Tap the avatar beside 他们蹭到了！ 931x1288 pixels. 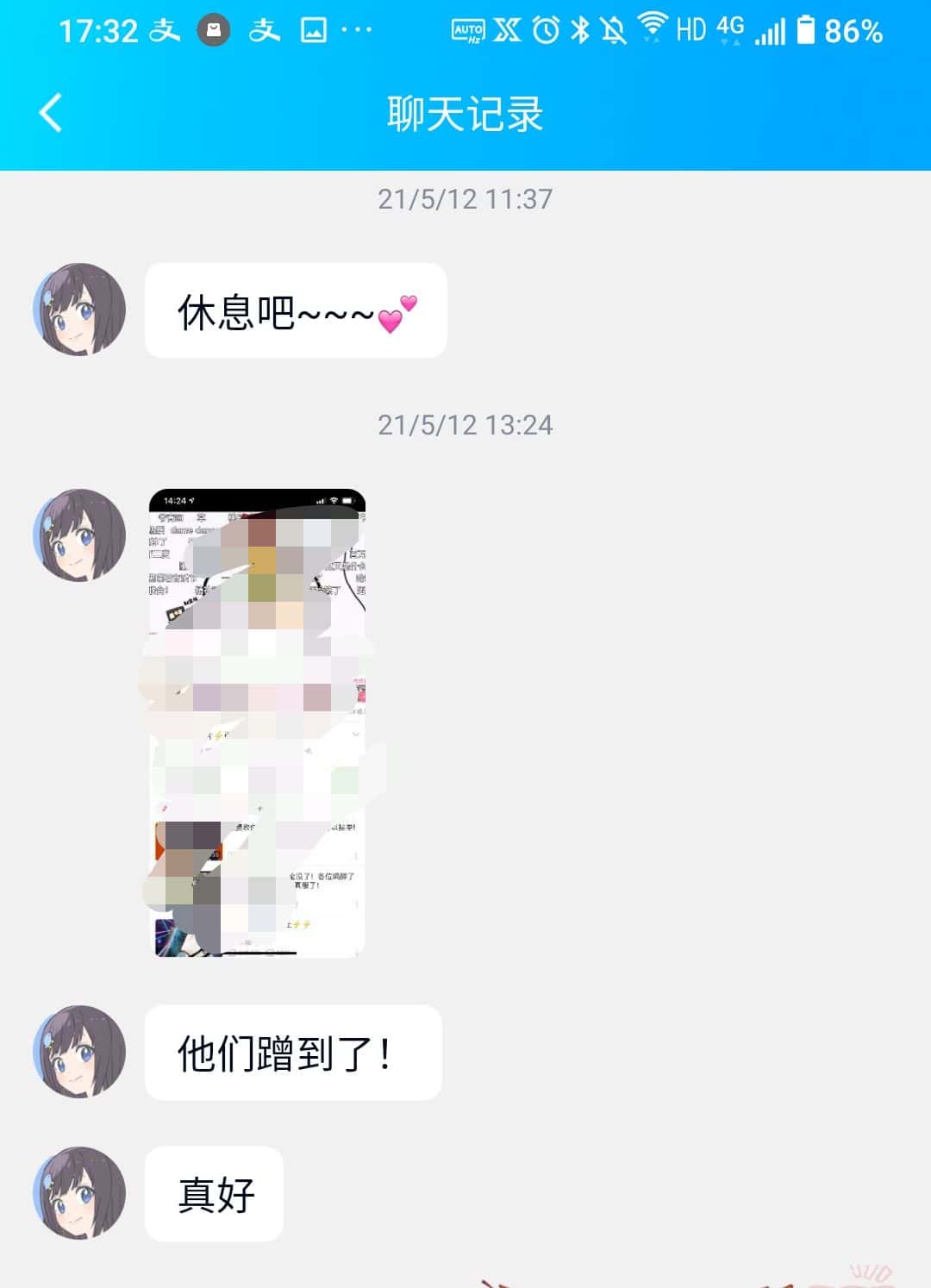point(79,1052)
